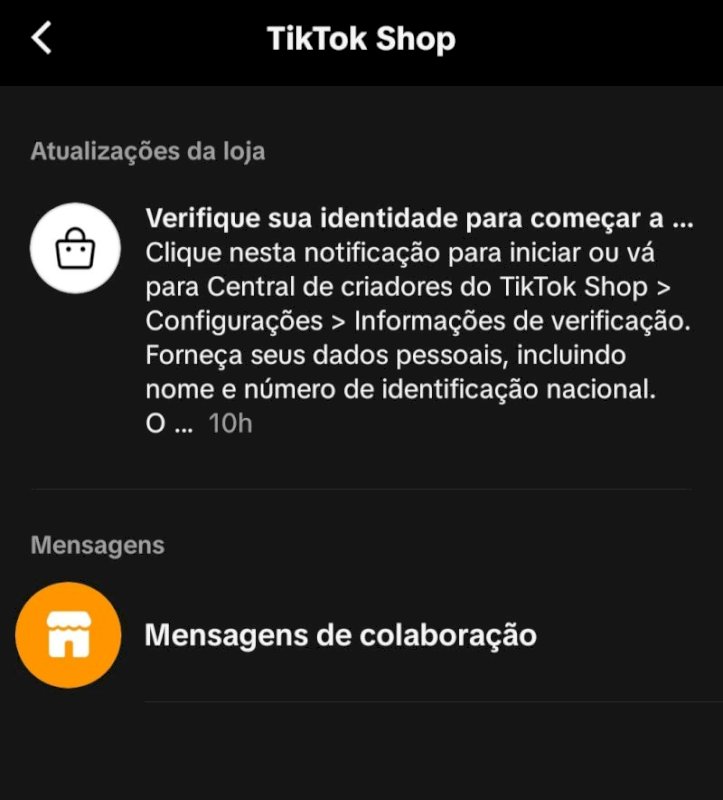Click the 'TikTok Shop' title text
Viewport: 723px width, 800px height.
point(361,38)
